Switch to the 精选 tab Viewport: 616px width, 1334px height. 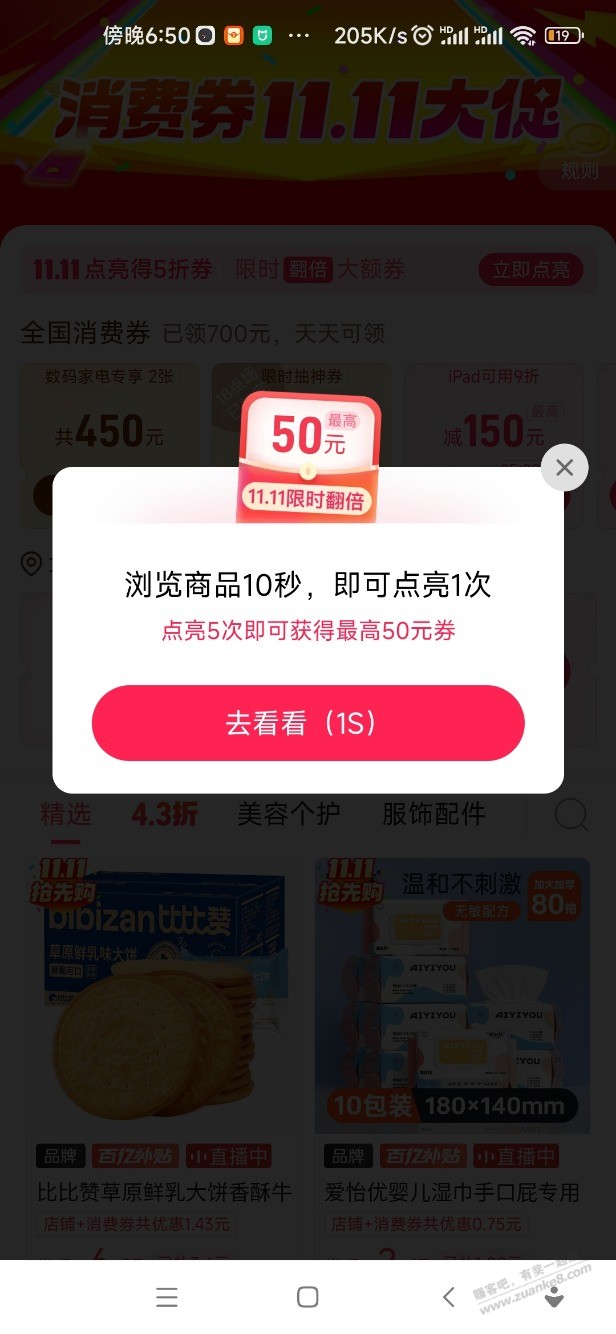(65, 814)
